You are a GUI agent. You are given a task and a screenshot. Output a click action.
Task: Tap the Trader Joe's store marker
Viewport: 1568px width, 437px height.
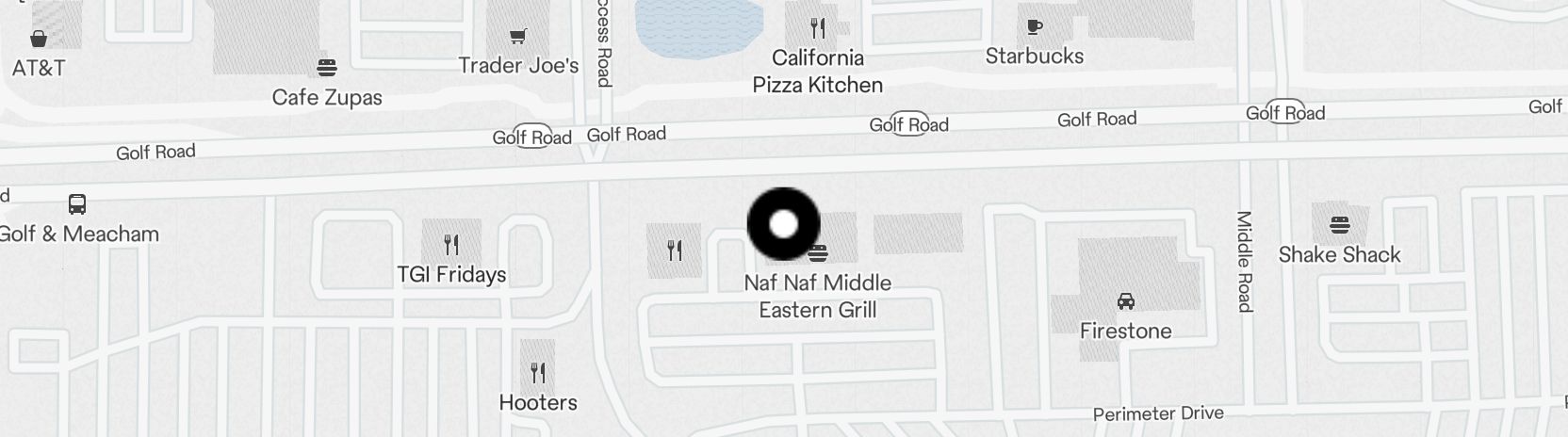(517, 37)
